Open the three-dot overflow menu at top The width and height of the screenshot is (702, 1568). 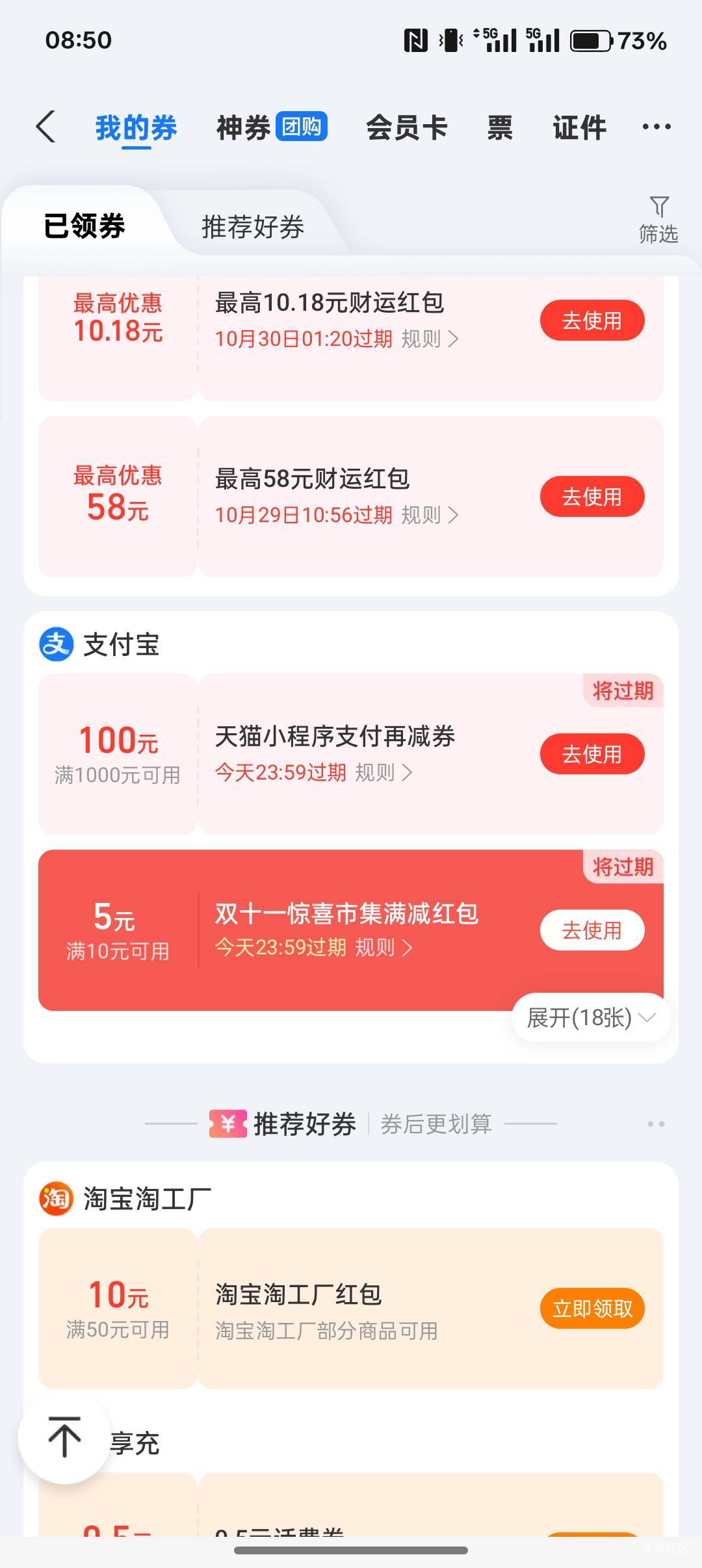pyautogui.click(x=656, y=127)
